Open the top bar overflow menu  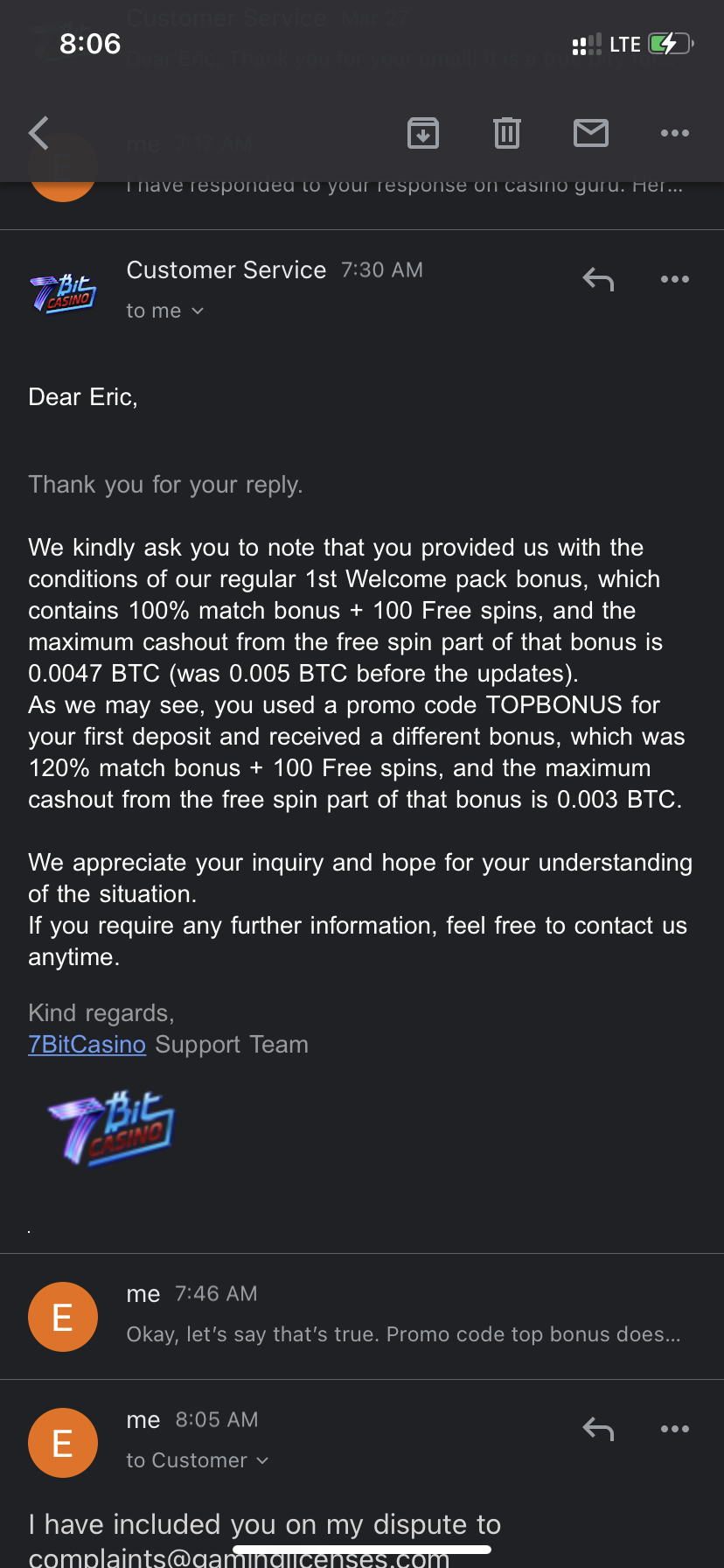(674, 134)
